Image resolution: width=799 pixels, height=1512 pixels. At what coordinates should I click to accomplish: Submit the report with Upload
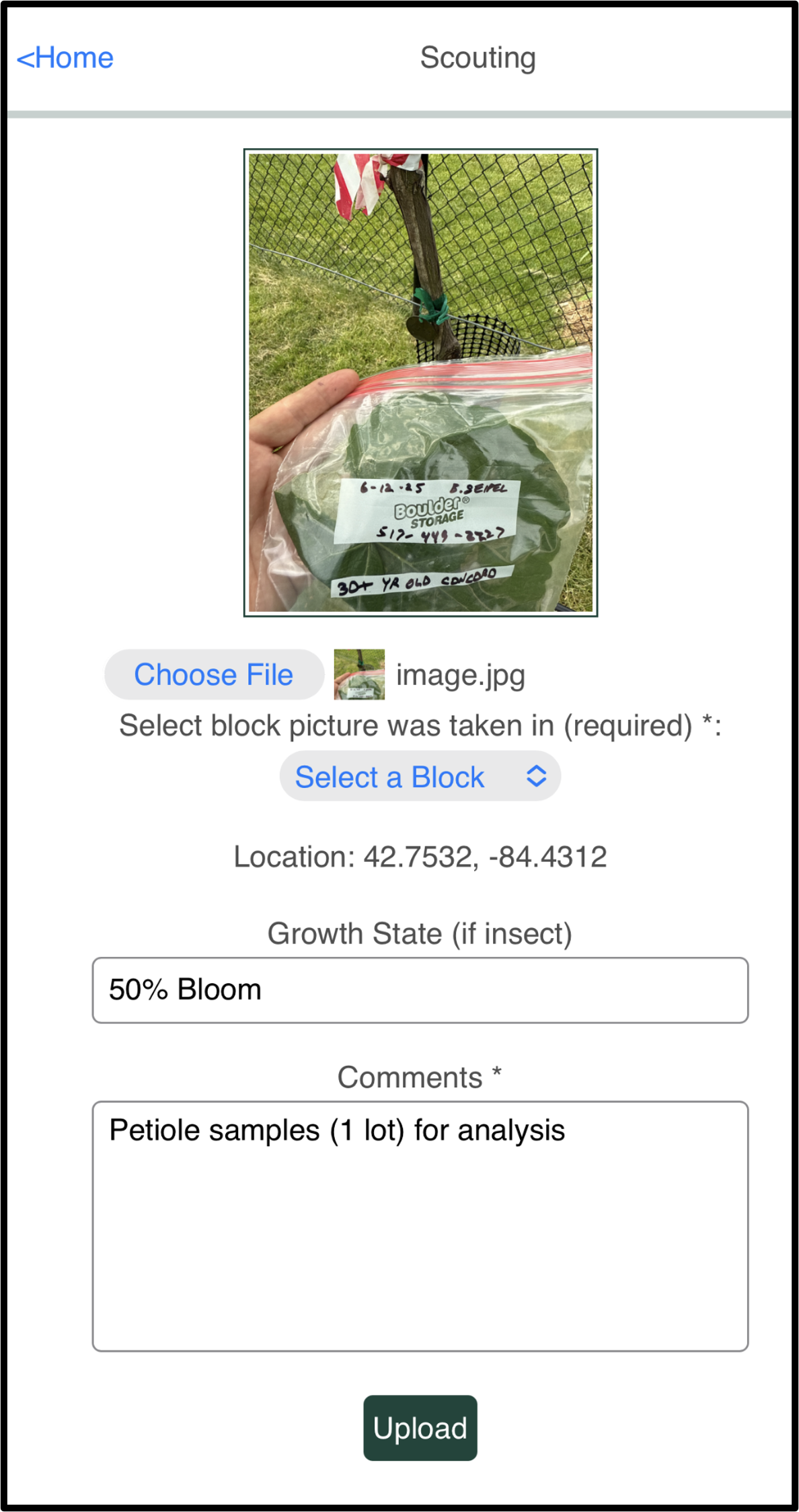420,1427
